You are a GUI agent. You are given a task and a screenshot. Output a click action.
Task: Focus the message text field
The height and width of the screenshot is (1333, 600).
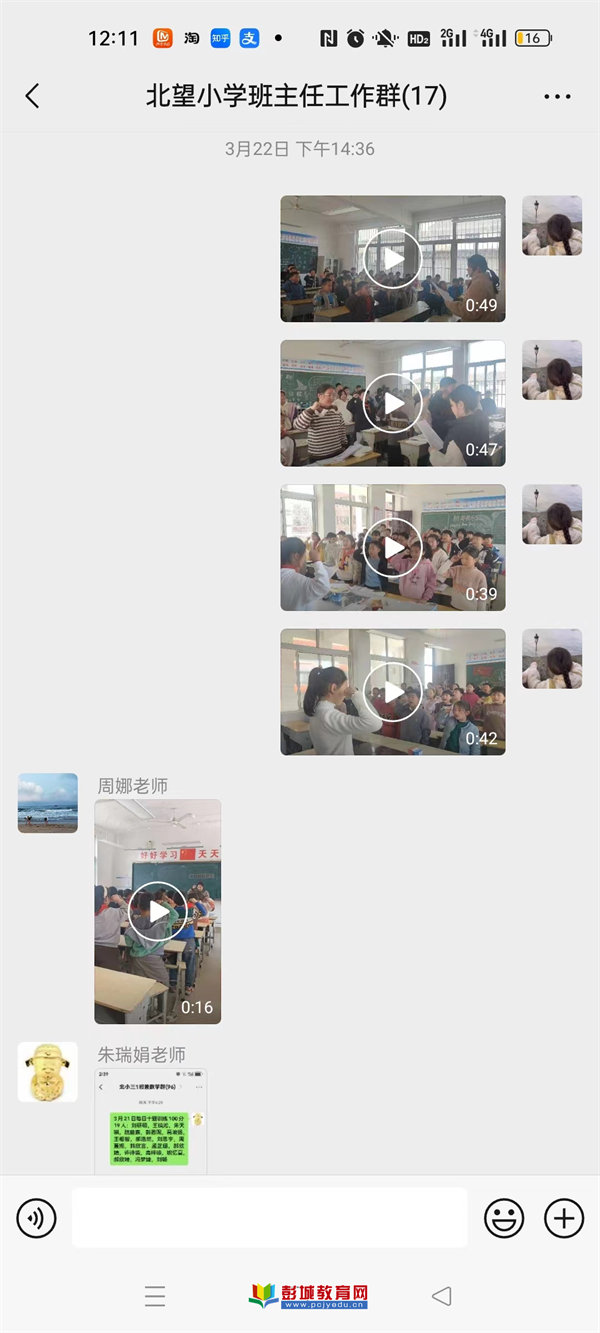[x=270, y=1217]
